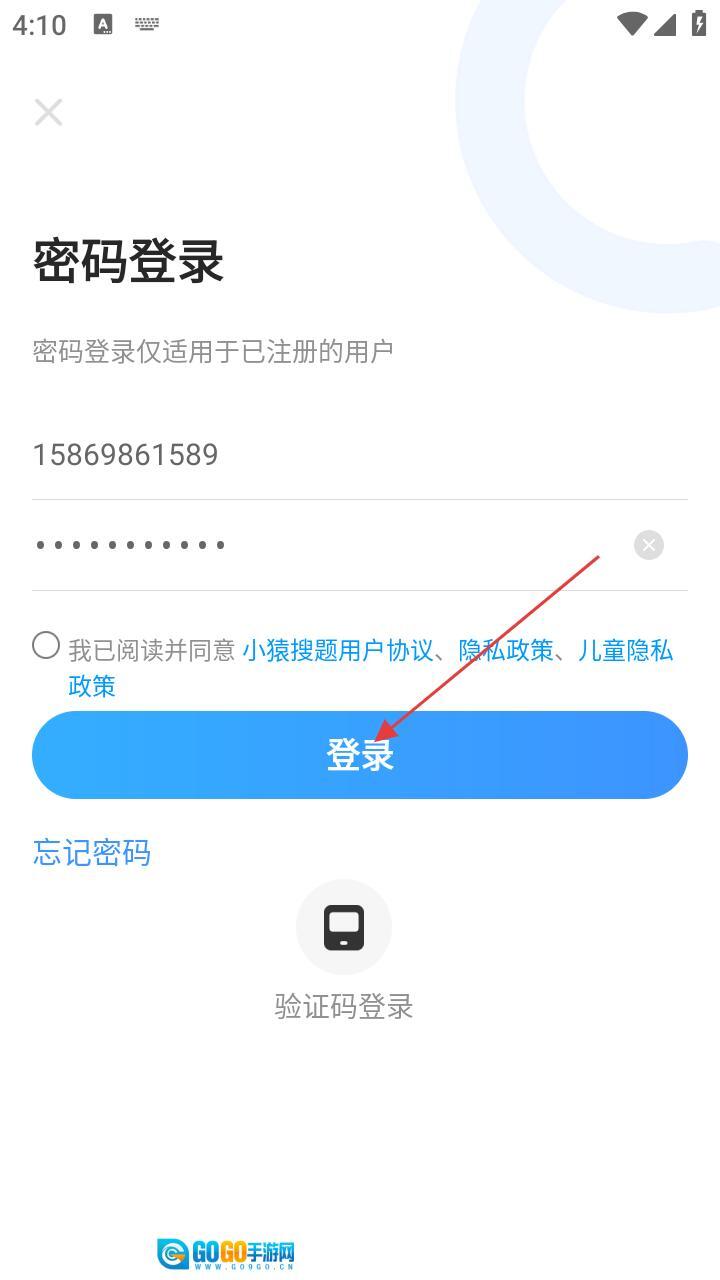The image size is (720, 1280).
Task: Open 忘记密码 to reset password
Action: (92, 853)
